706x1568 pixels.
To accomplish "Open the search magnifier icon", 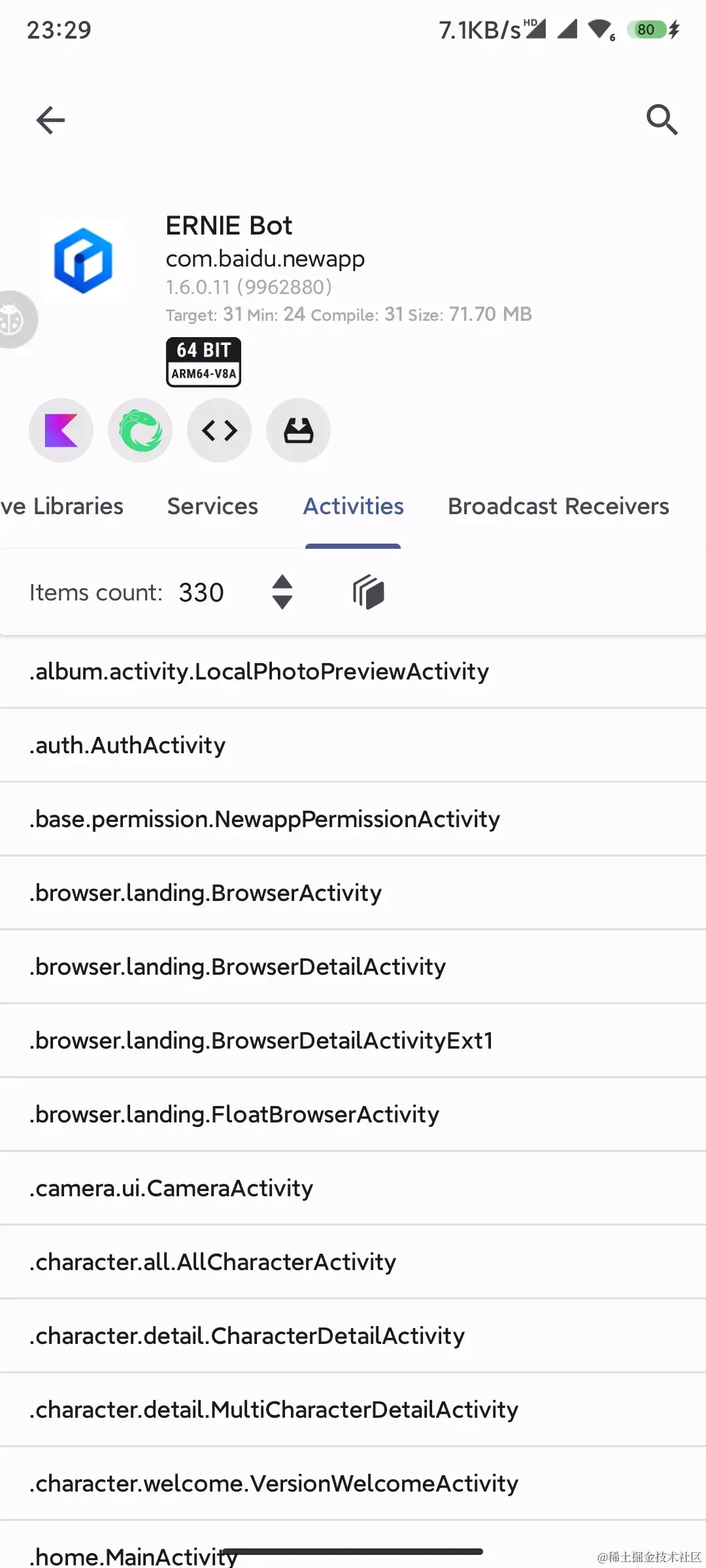I will point(662,120).
